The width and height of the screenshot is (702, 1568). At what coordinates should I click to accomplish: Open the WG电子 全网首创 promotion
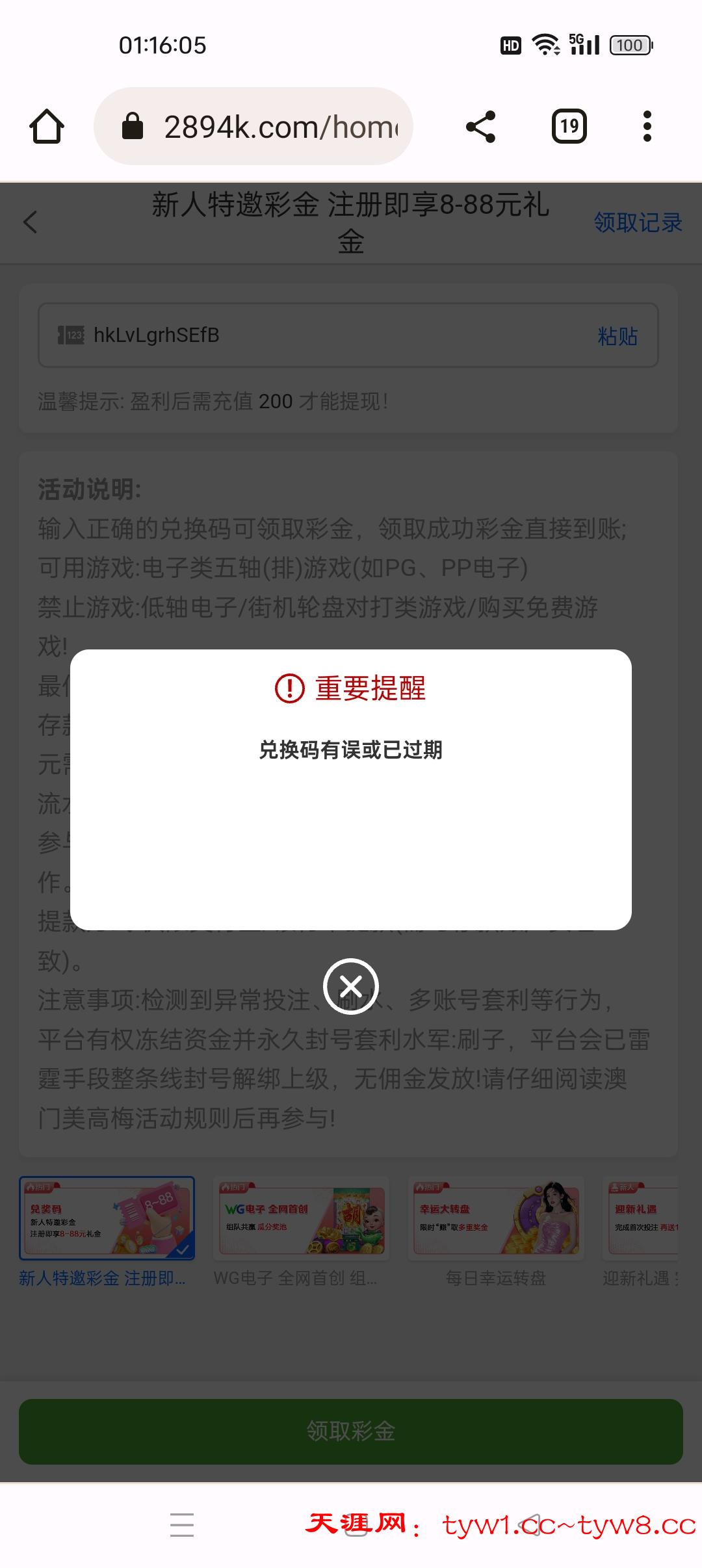tap(301, 1218)
